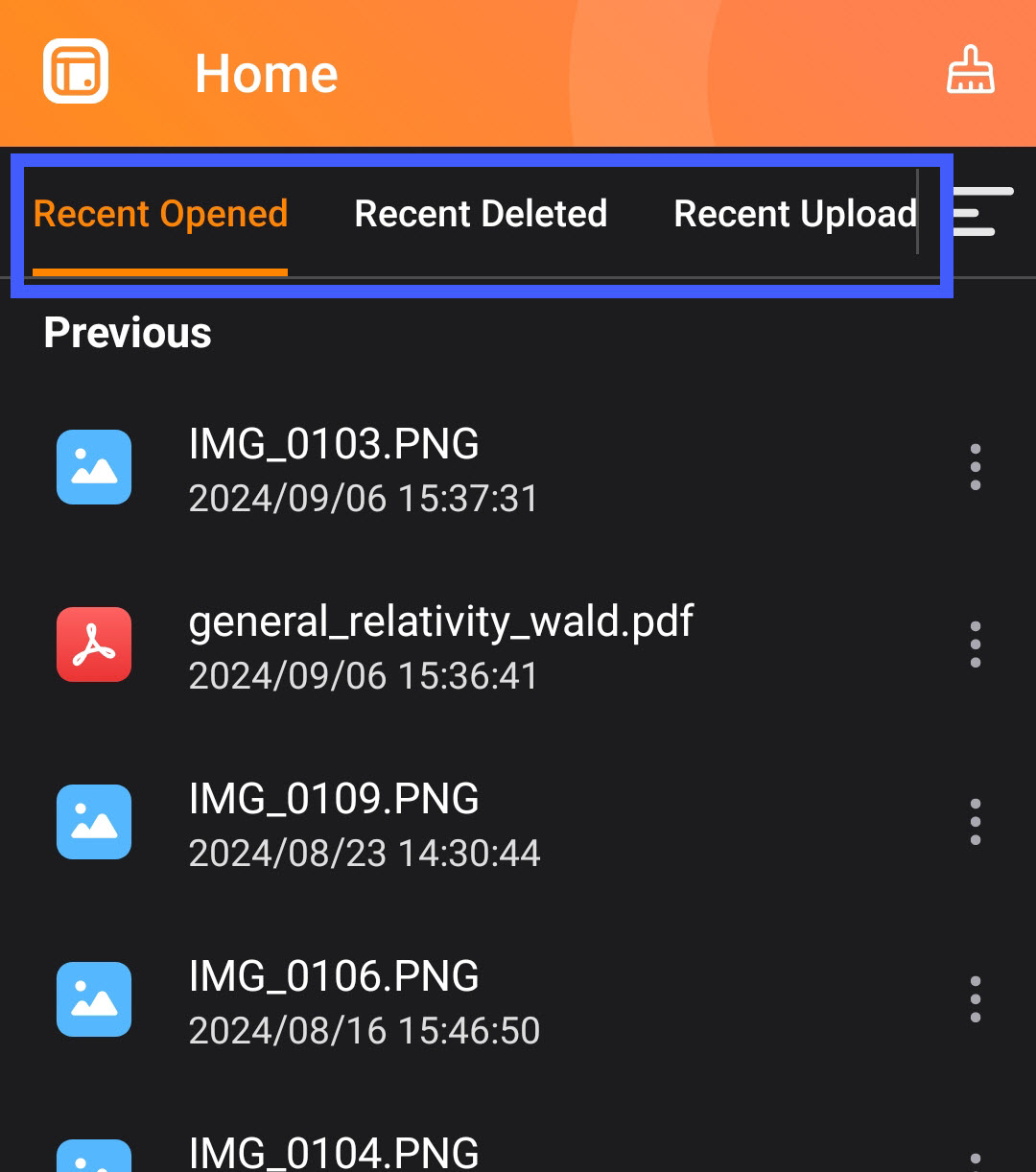Select the image icon for IMG_0109.PNG

point(93,823)
